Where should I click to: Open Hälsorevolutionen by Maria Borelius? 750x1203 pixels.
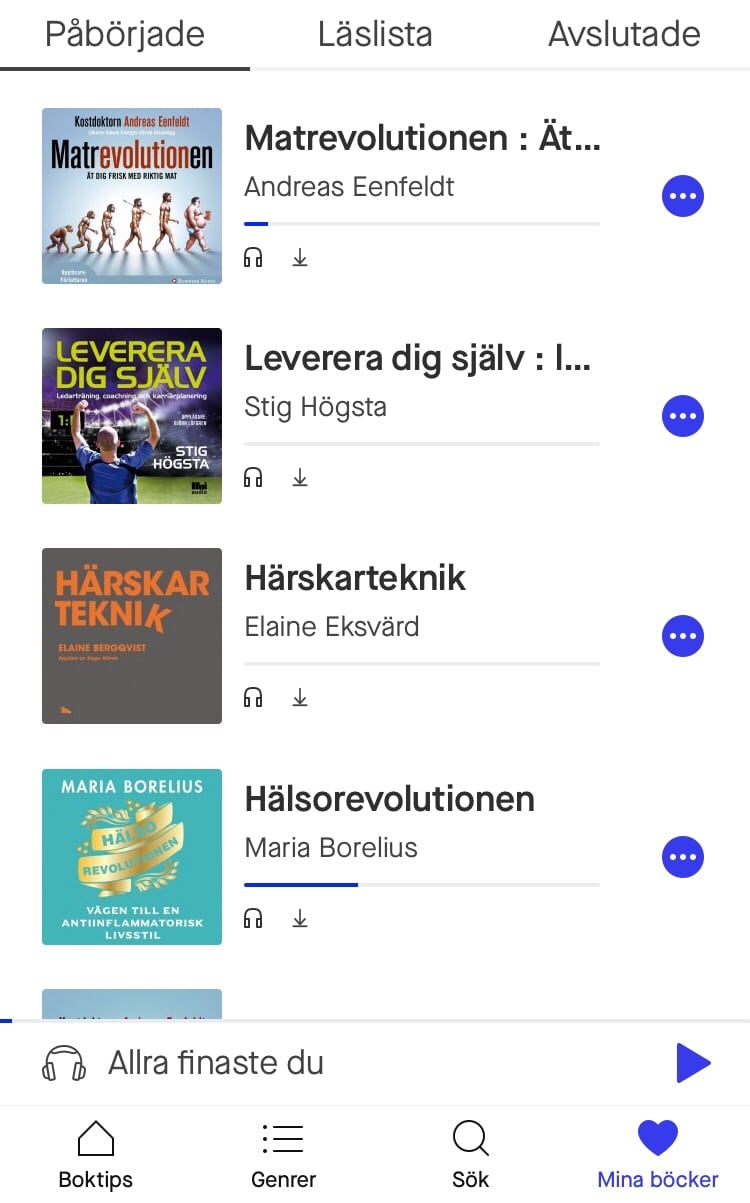click(132, 857)
